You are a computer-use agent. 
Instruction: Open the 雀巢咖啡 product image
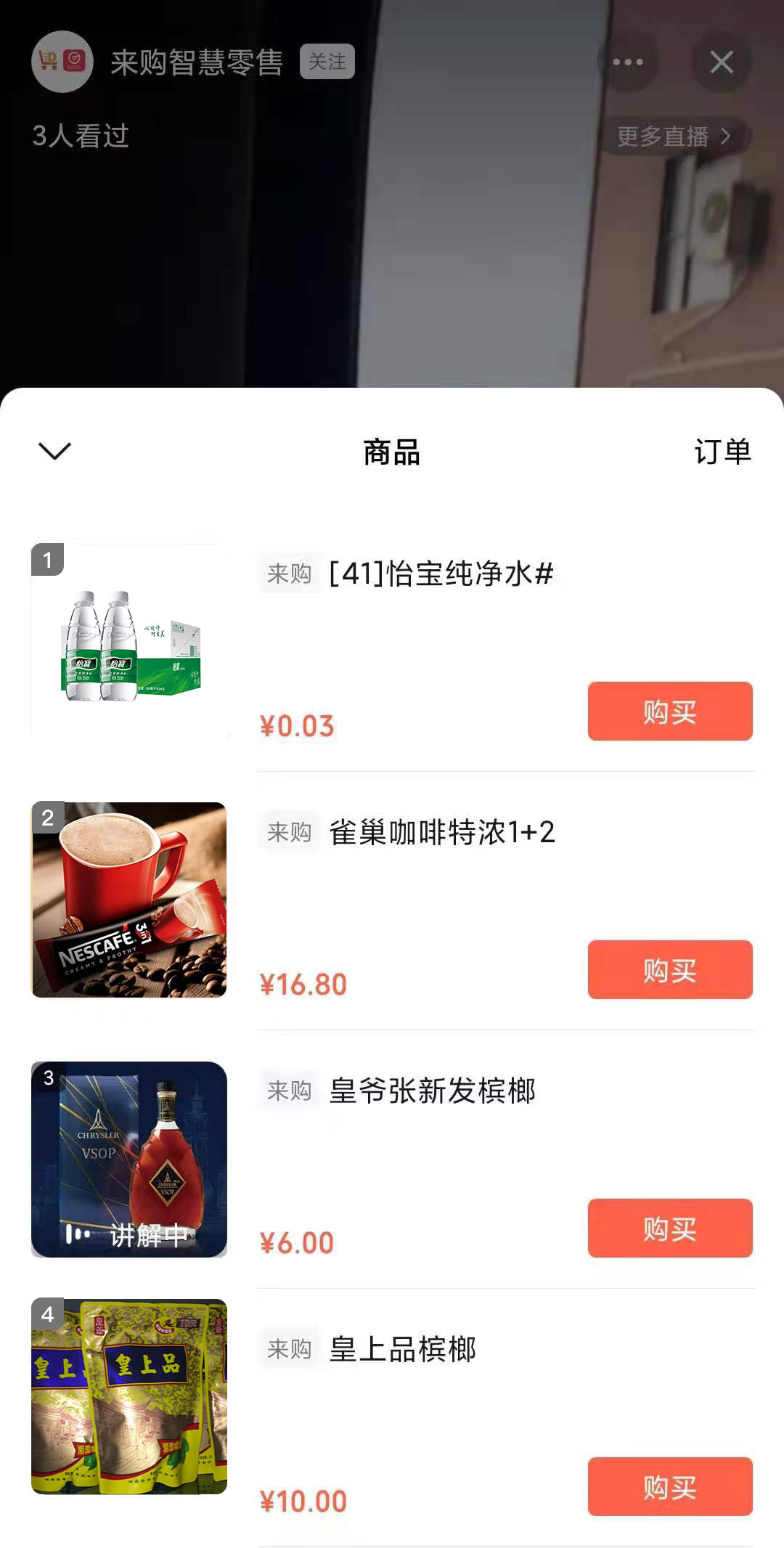129,900
